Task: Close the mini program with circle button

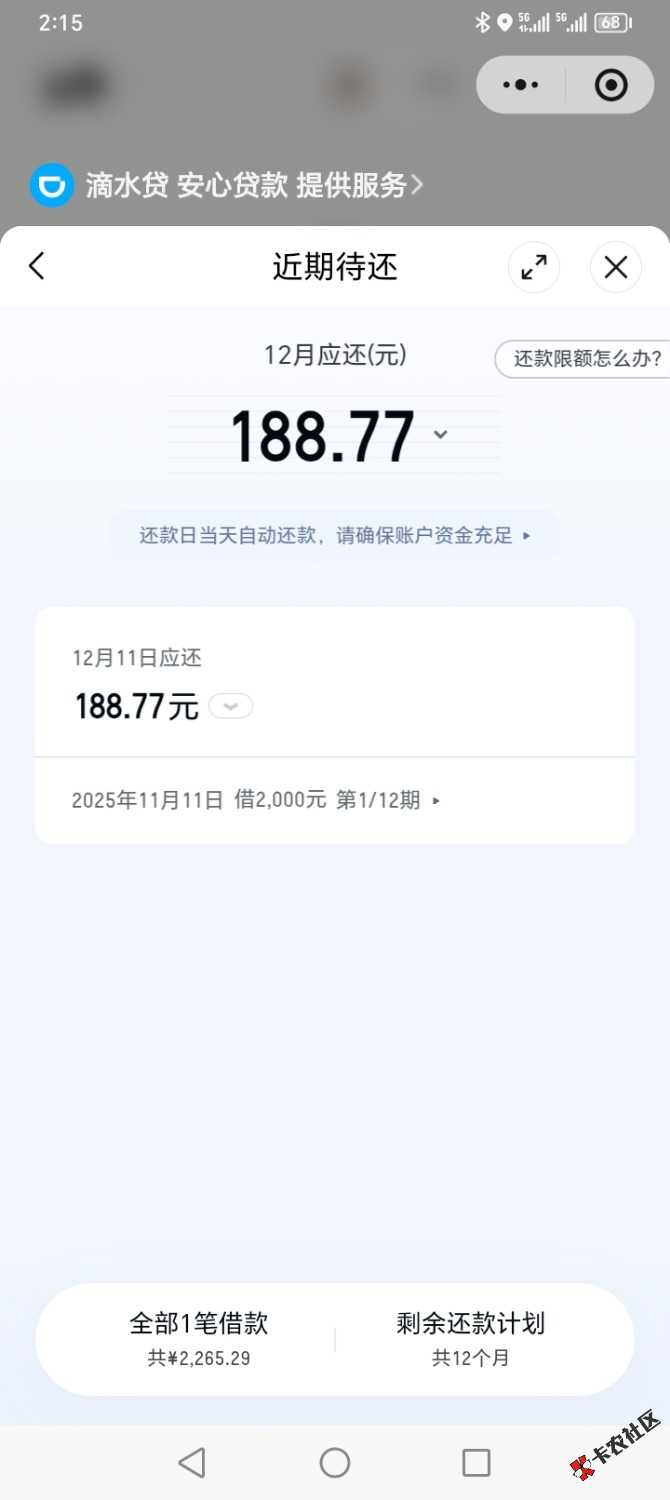Action: pos(610,85)
